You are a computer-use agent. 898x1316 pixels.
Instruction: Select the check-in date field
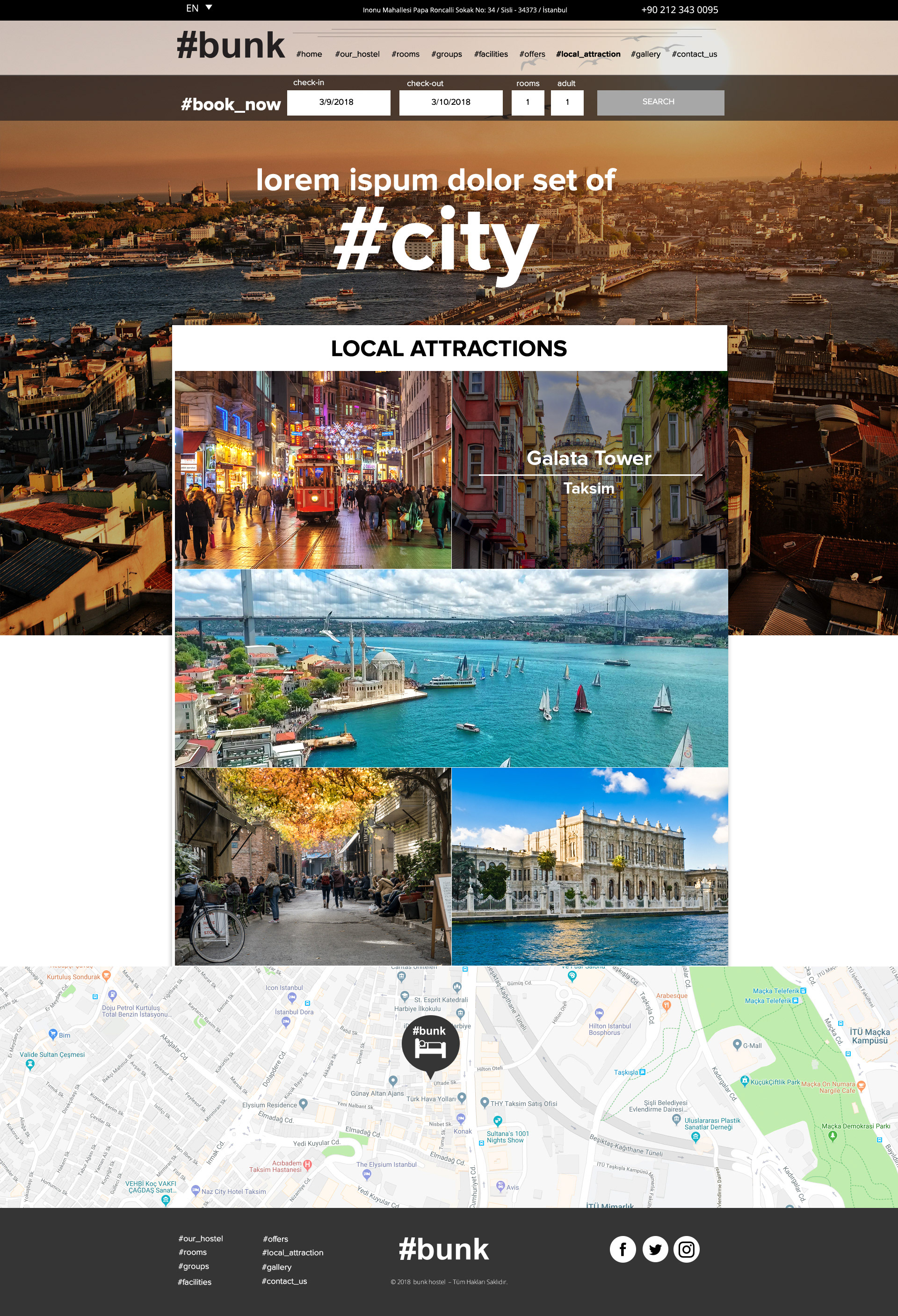338,102
